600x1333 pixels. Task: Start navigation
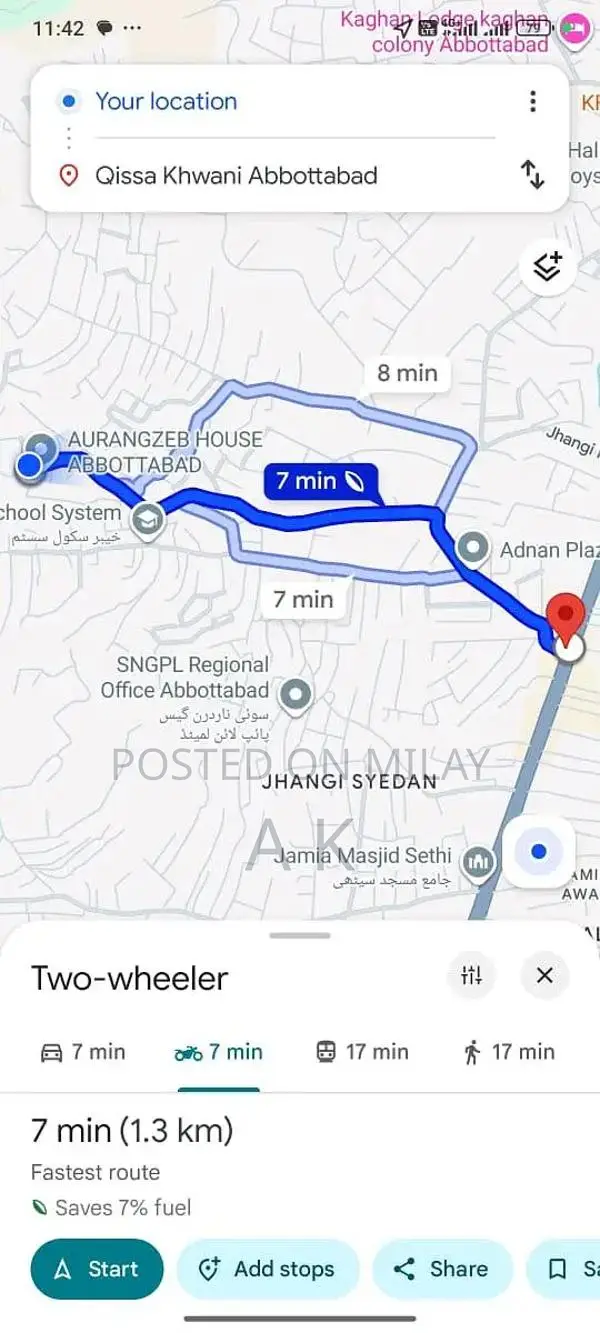[96, 1269]
